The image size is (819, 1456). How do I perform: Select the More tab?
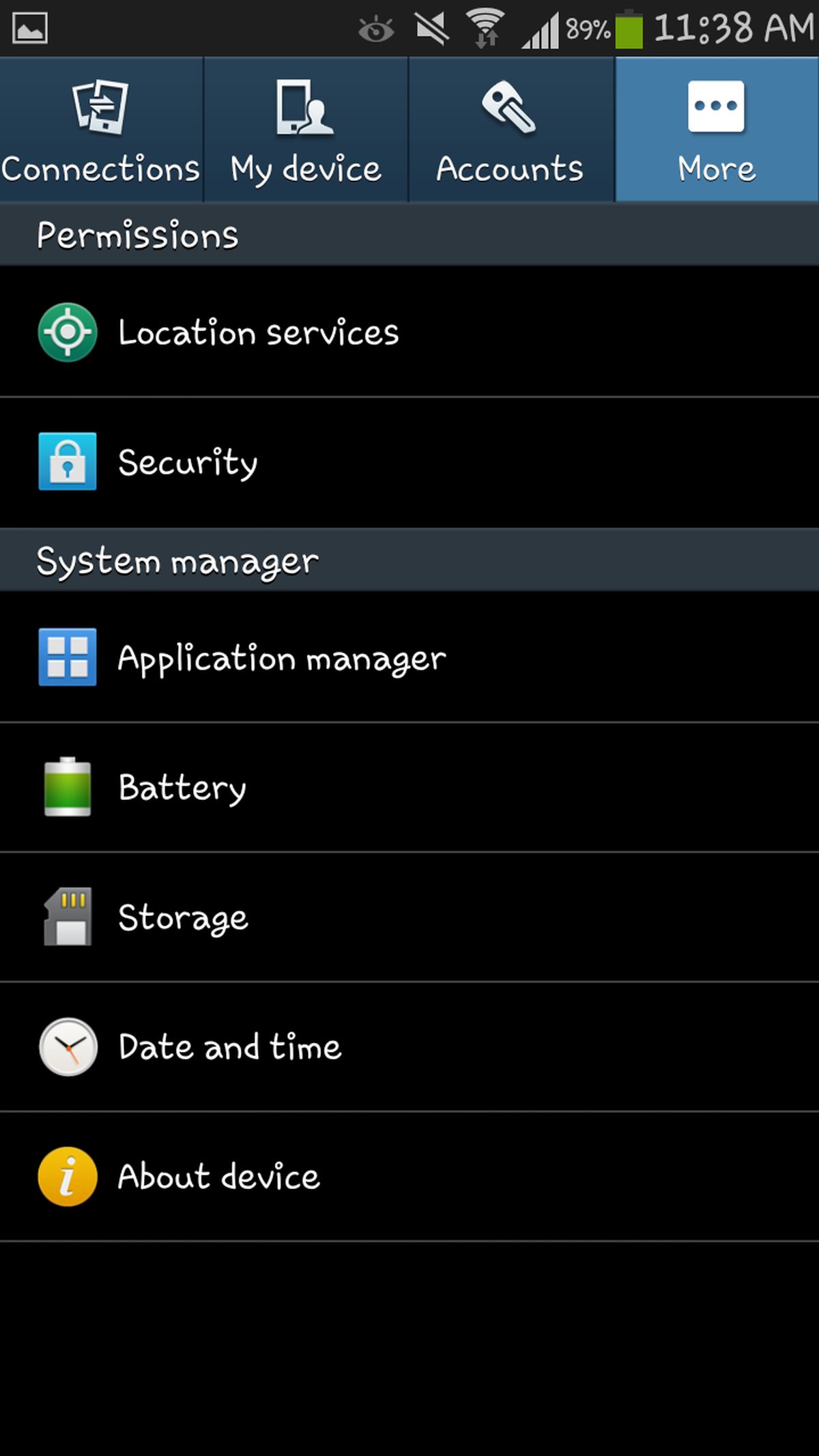(717, 130)
